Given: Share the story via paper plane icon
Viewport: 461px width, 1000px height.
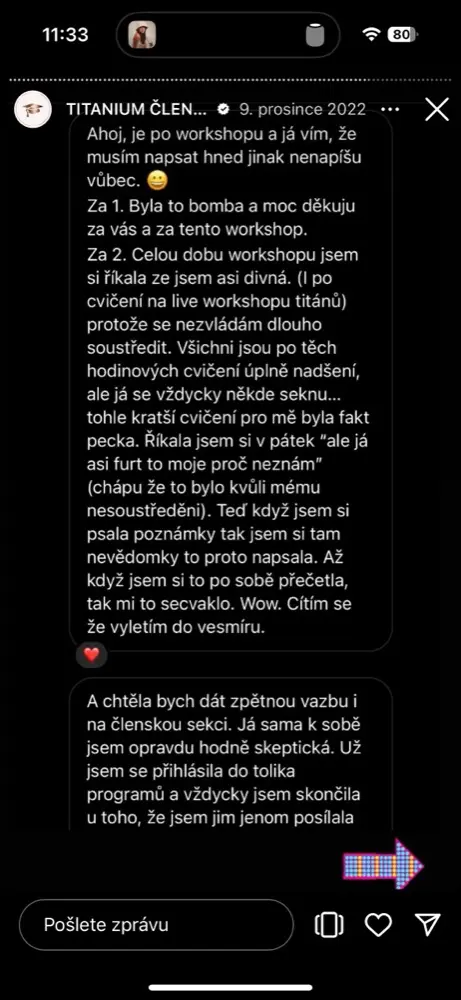Looking at the screenshot, I should pos(428,925).
